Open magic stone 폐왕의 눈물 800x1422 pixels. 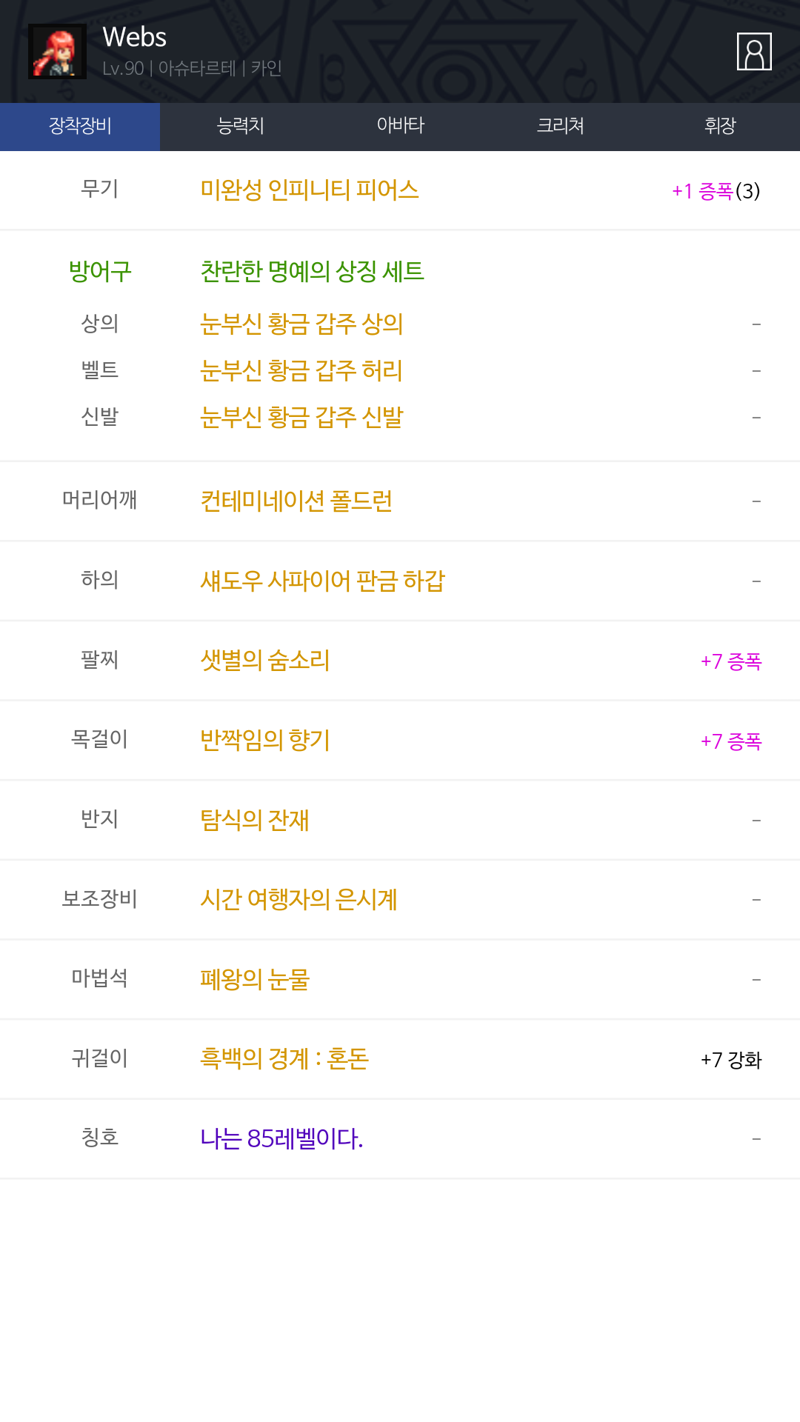coord(255,979)
